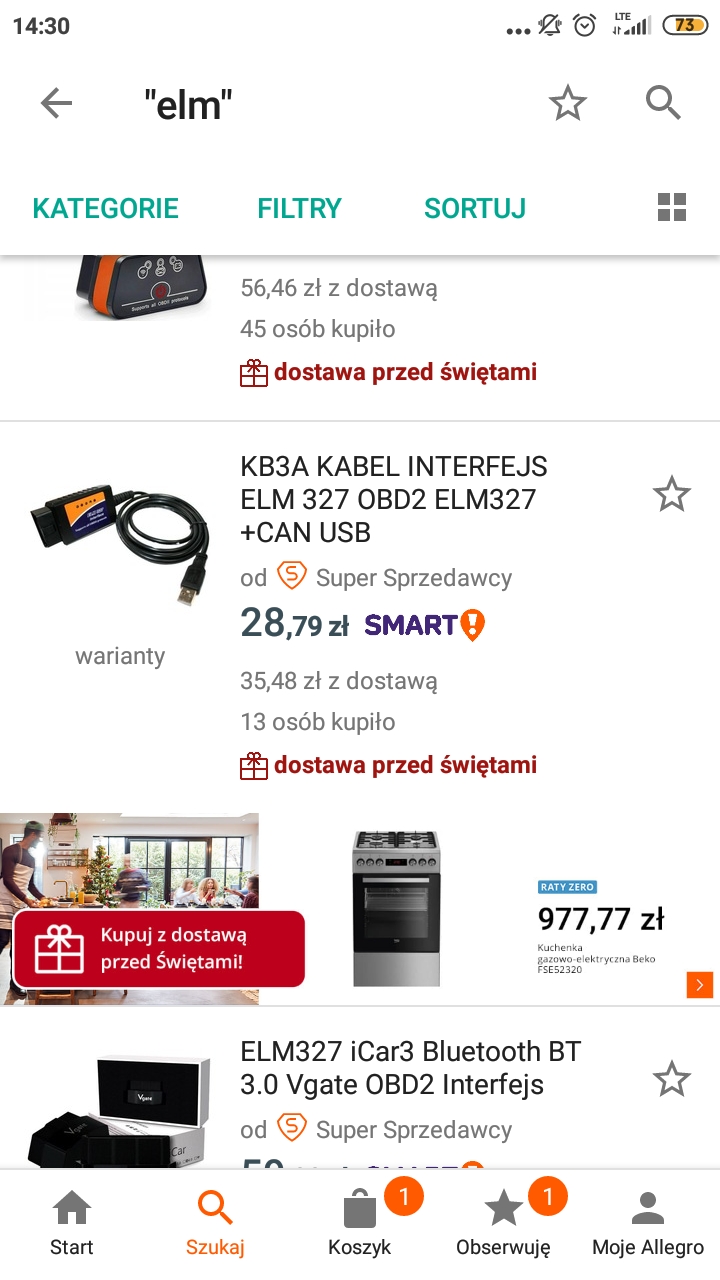Switch to grid view layout

(x=672, y=208)
